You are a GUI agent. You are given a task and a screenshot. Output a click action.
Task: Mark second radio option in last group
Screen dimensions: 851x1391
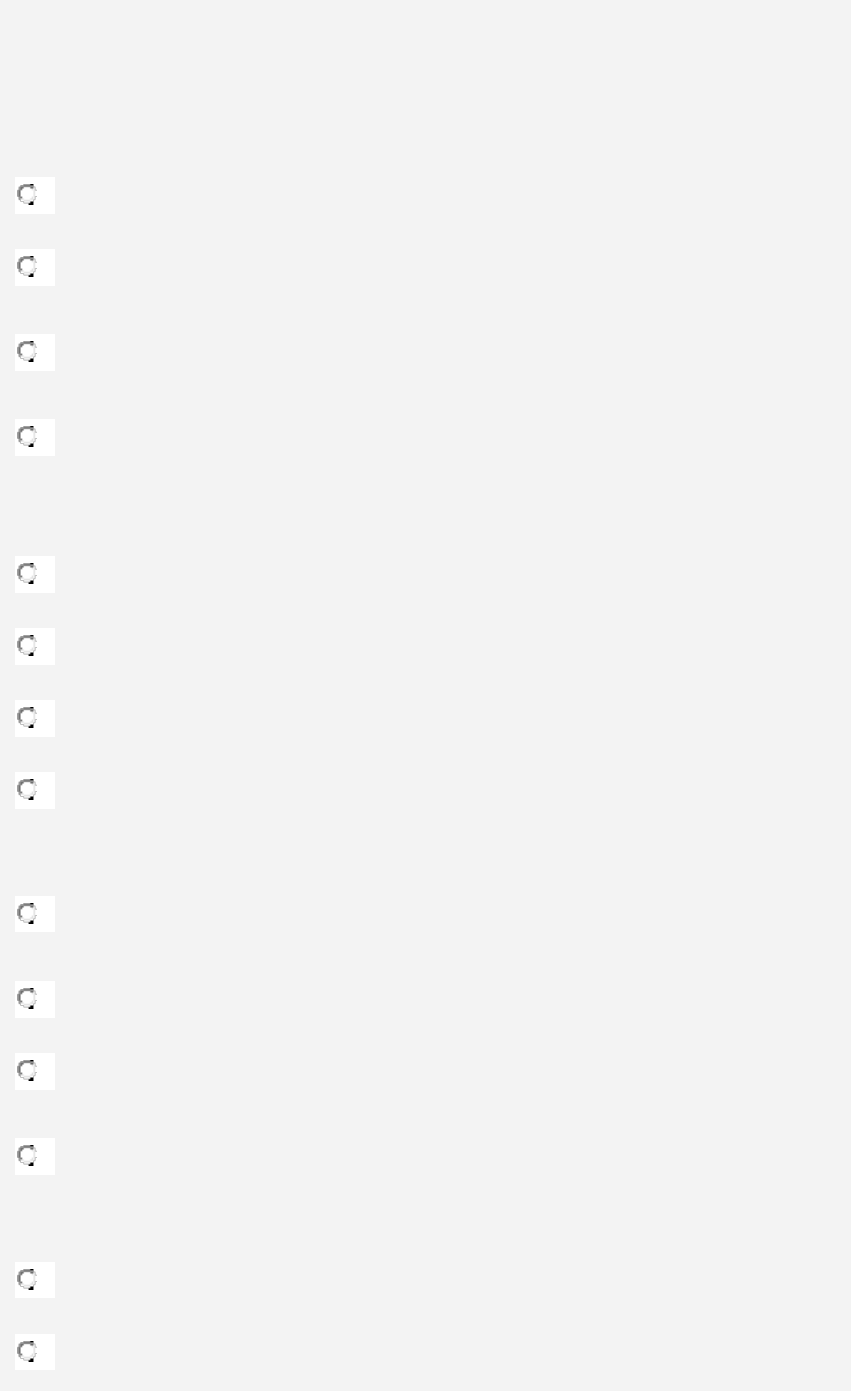click(x=27, y=1351)
